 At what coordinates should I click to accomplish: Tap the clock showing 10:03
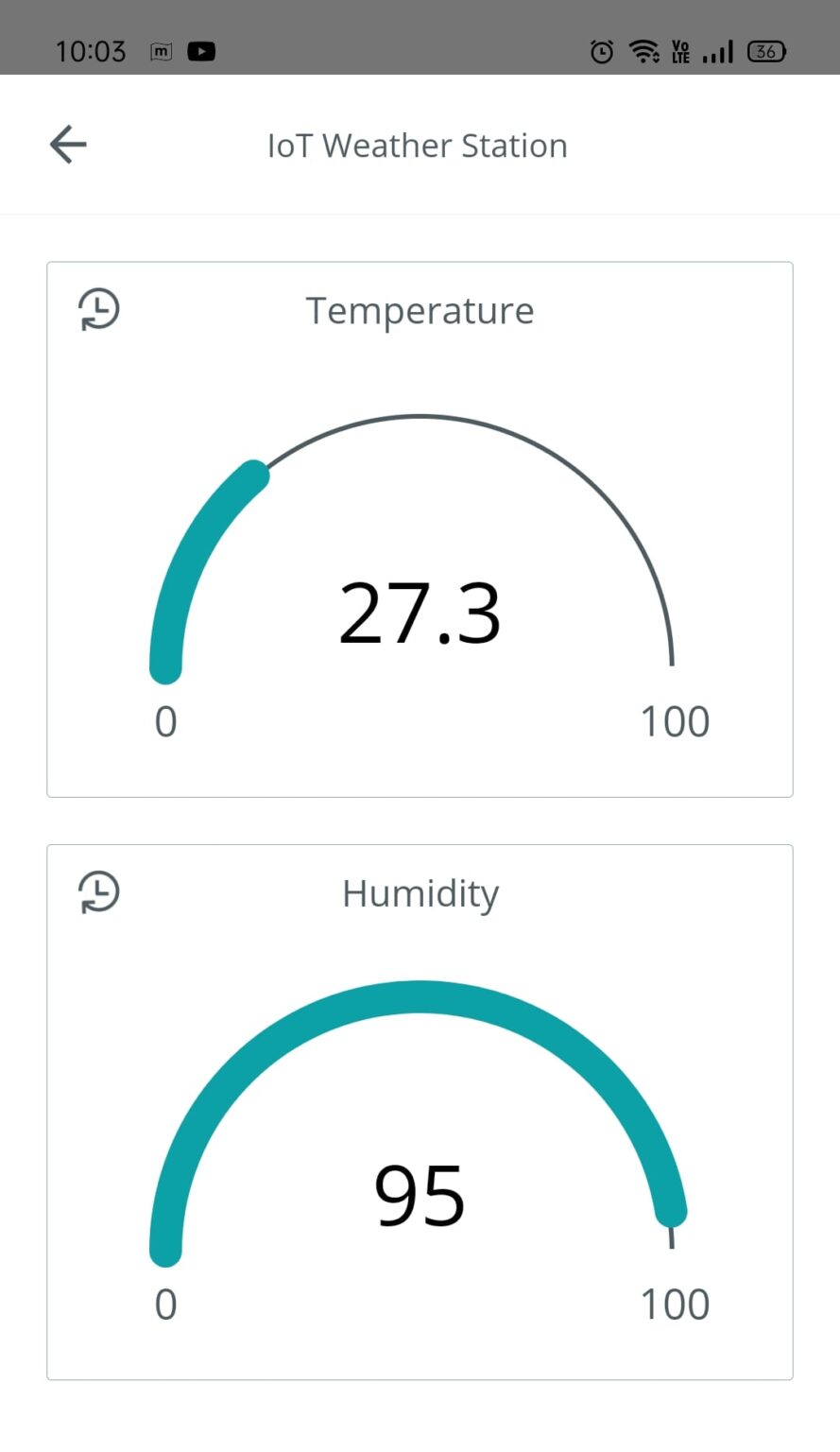[90, 51]
